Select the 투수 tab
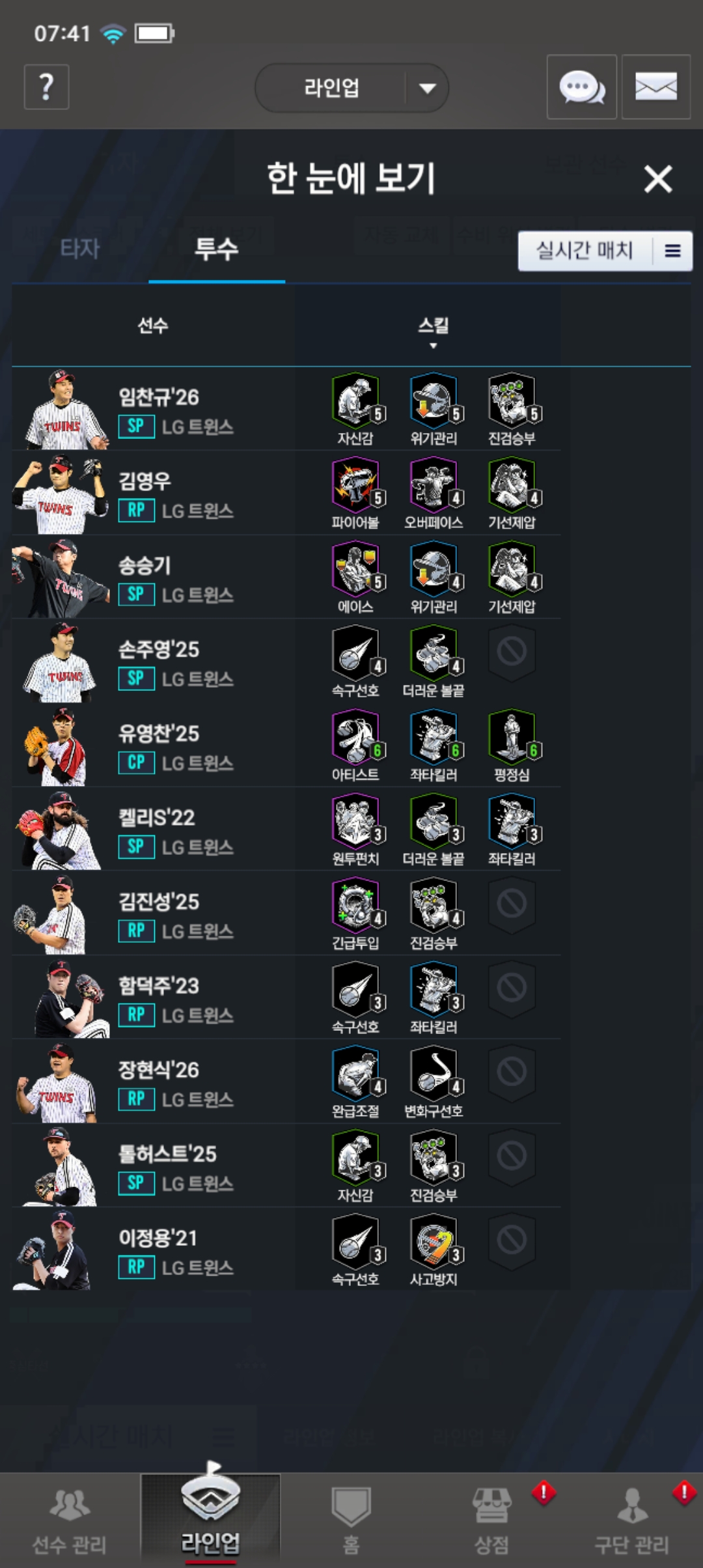This screenshot has width=703, height=1568. click(216, 249)
